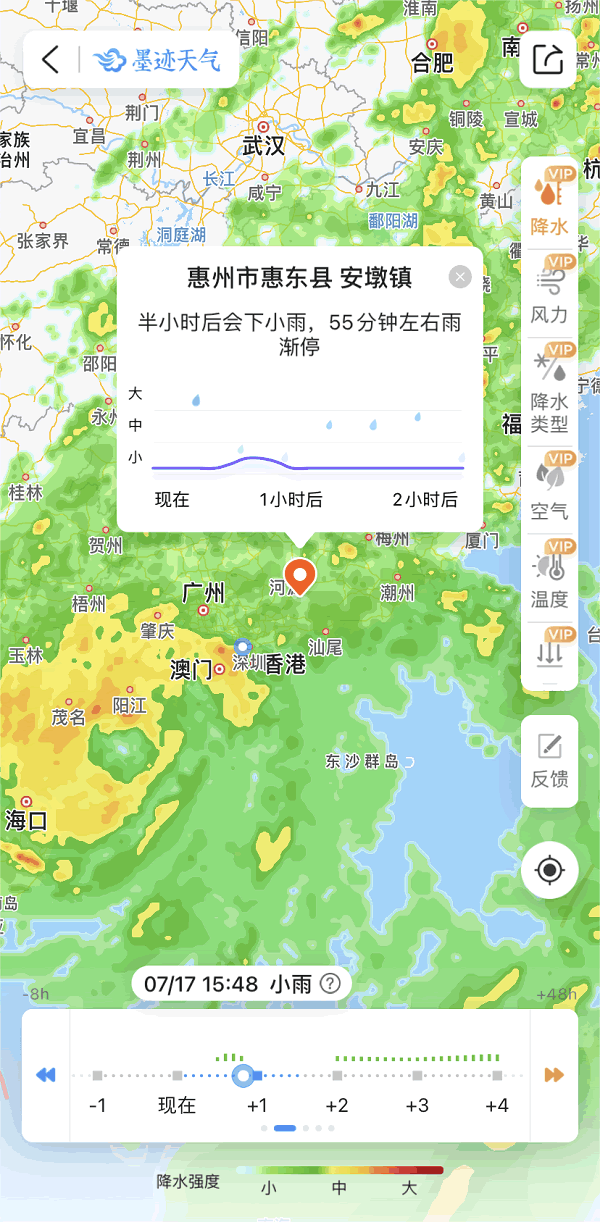Switch to the 风力 wind layer
600x1222 pixels.
(x=550, y=291)
